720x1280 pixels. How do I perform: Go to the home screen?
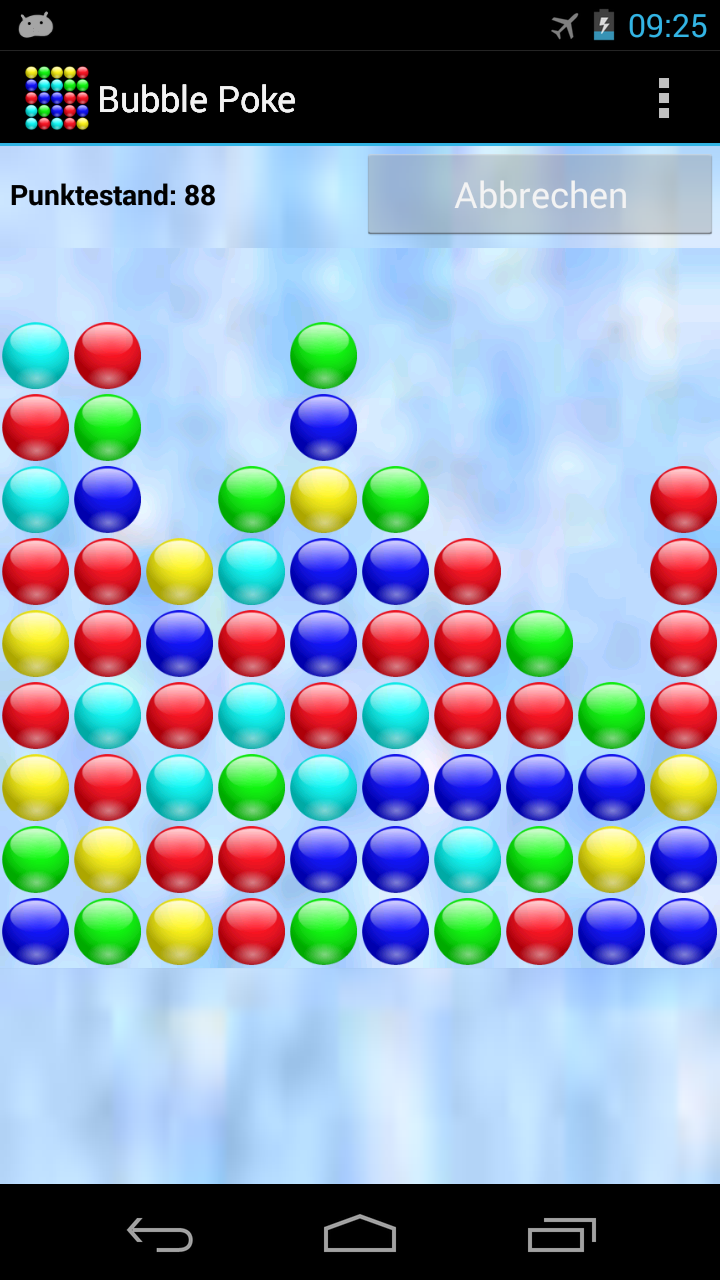click(360, 1234)
